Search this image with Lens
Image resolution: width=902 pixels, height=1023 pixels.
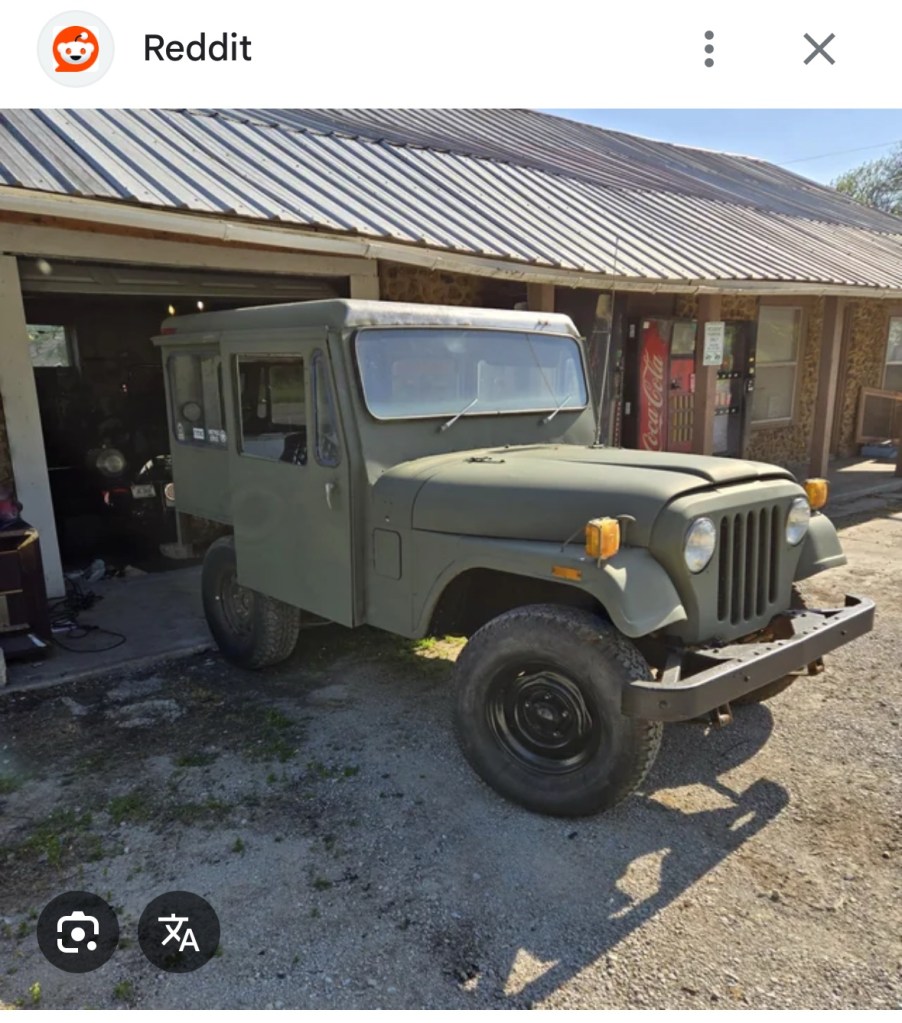coord(78,932)
